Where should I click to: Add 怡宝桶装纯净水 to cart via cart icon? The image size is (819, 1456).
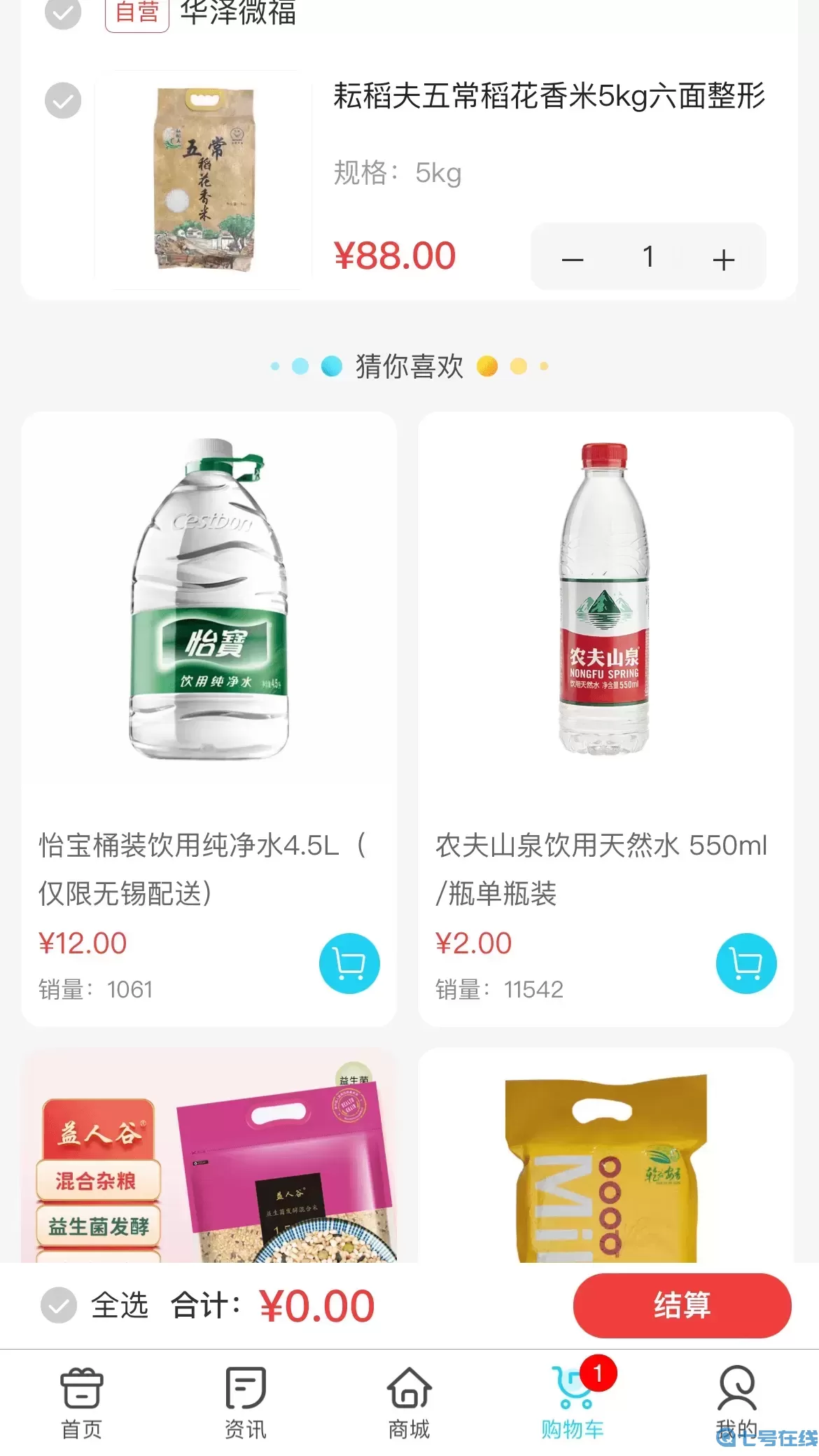click(x=349, y=963)
